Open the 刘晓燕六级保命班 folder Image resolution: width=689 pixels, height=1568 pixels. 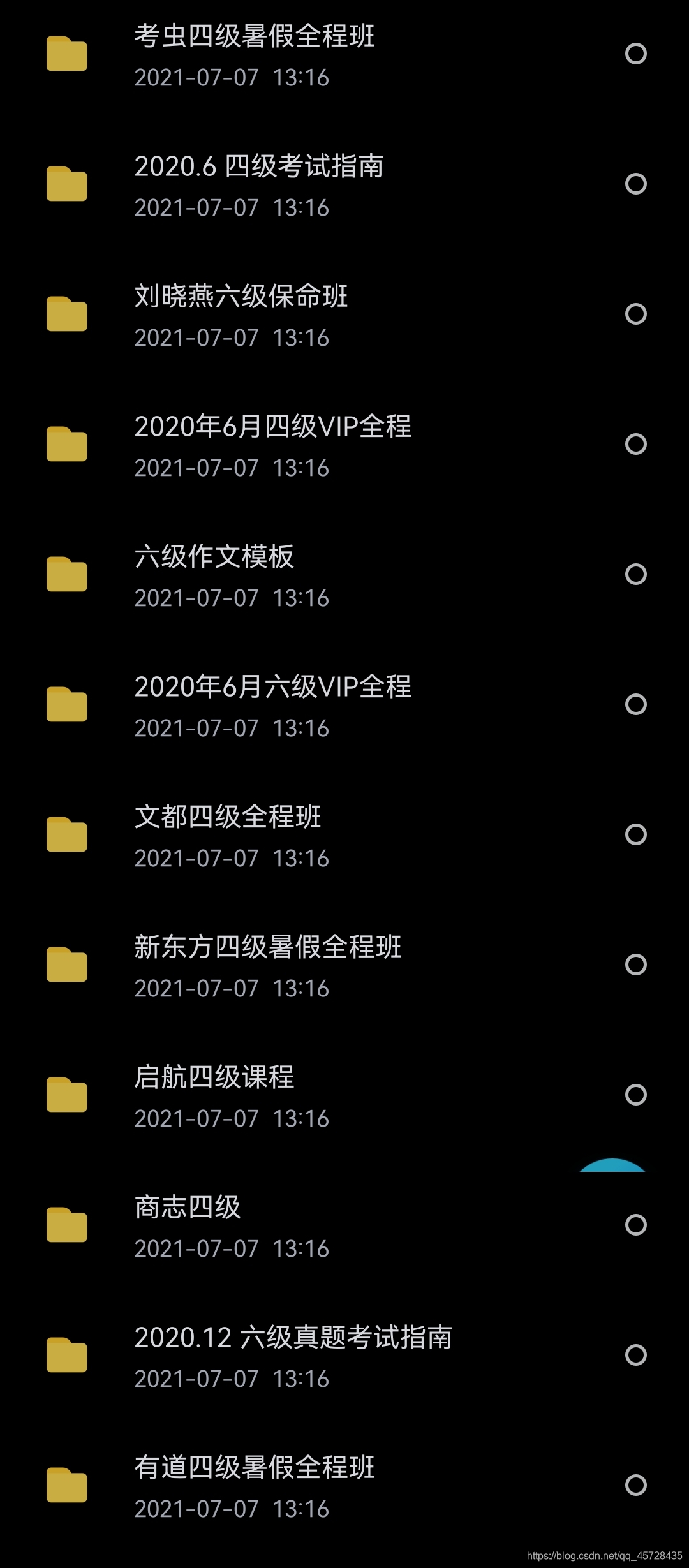(x=241, y=297)
